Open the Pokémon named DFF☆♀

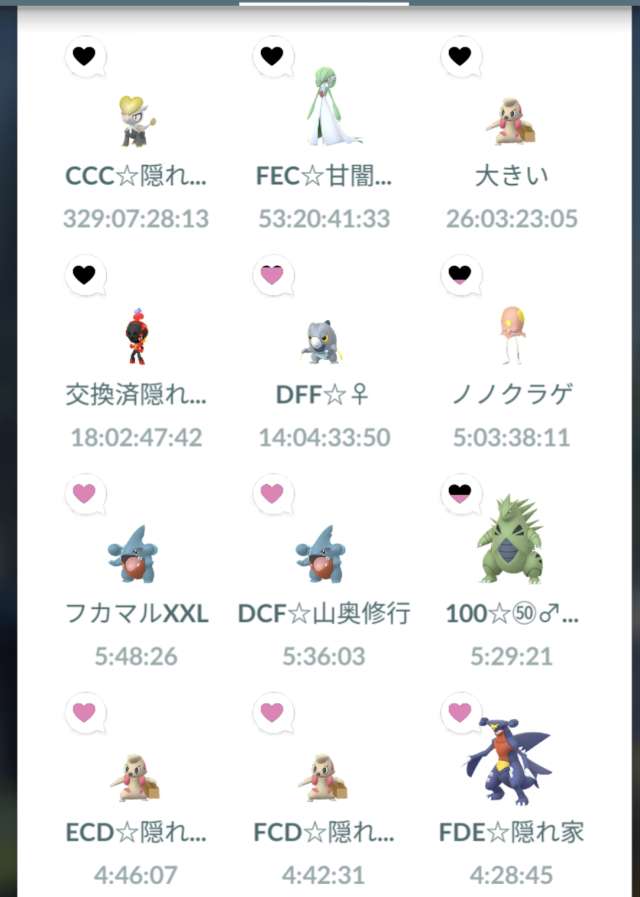pyautogui.click(x=323, y=342)
